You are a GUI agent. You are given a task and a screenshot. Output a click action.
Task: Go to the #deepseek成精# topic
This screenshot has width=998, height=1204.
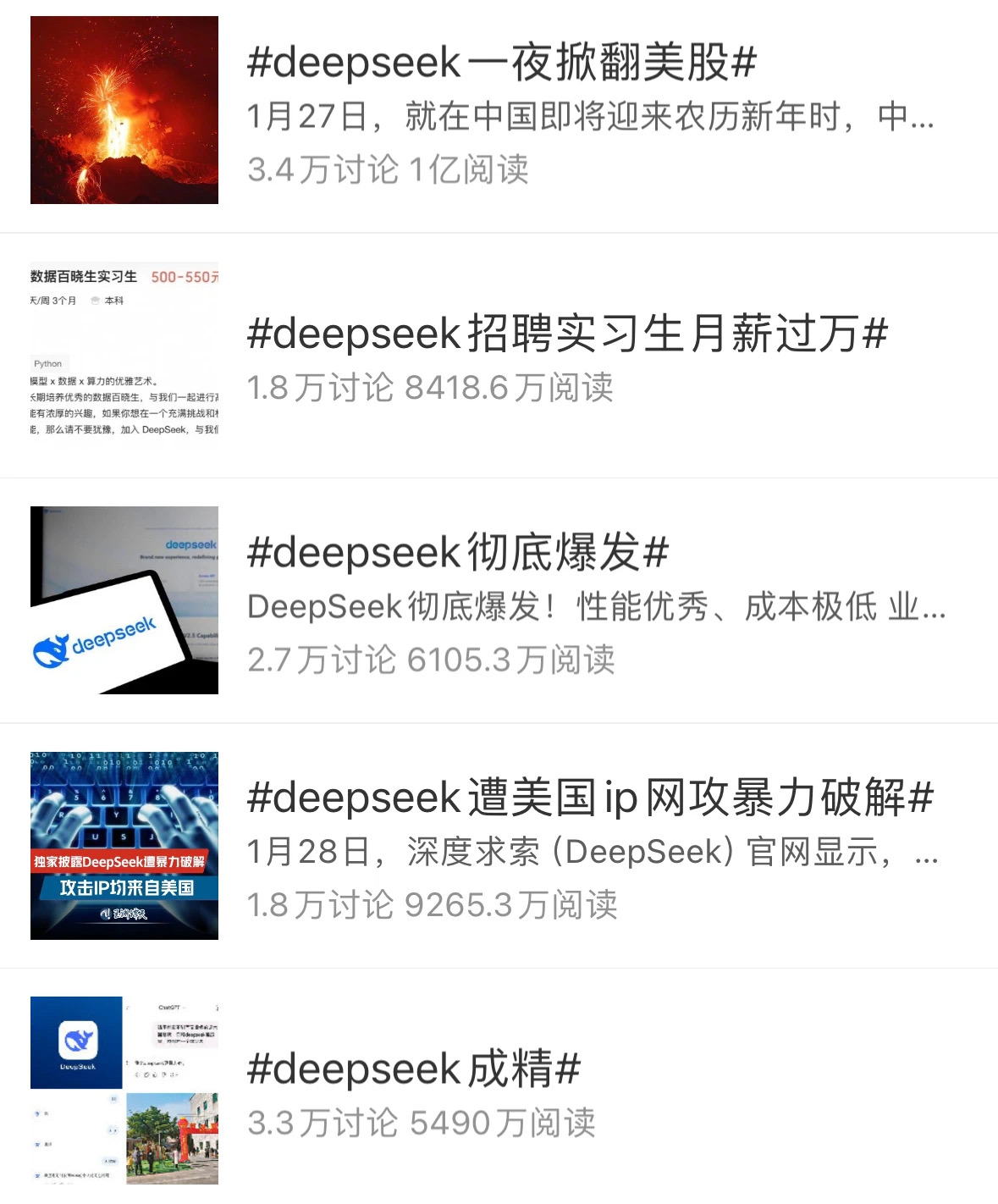413,1069
